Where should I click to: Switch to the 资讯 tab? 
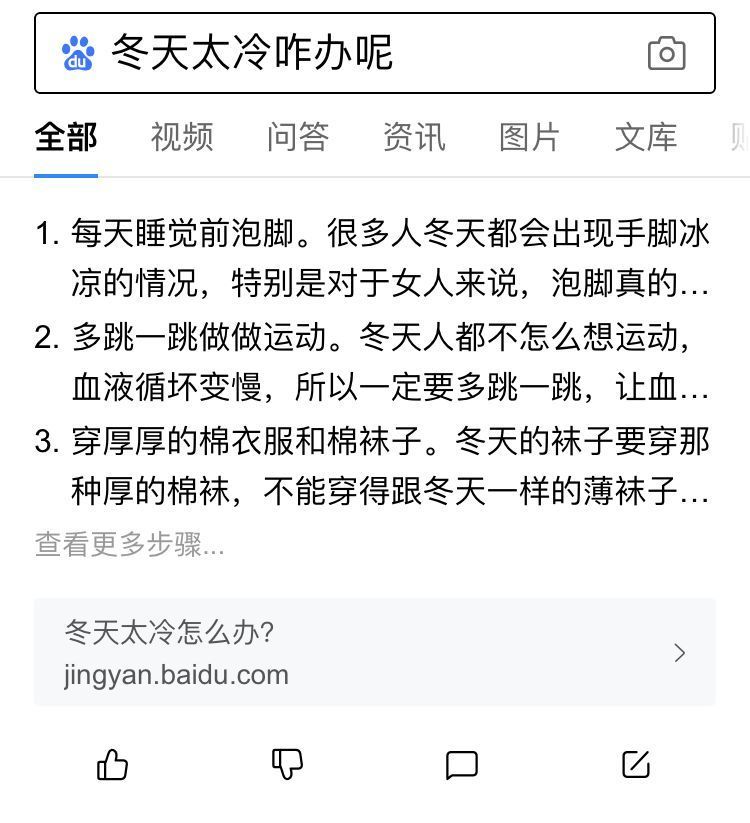413,137
